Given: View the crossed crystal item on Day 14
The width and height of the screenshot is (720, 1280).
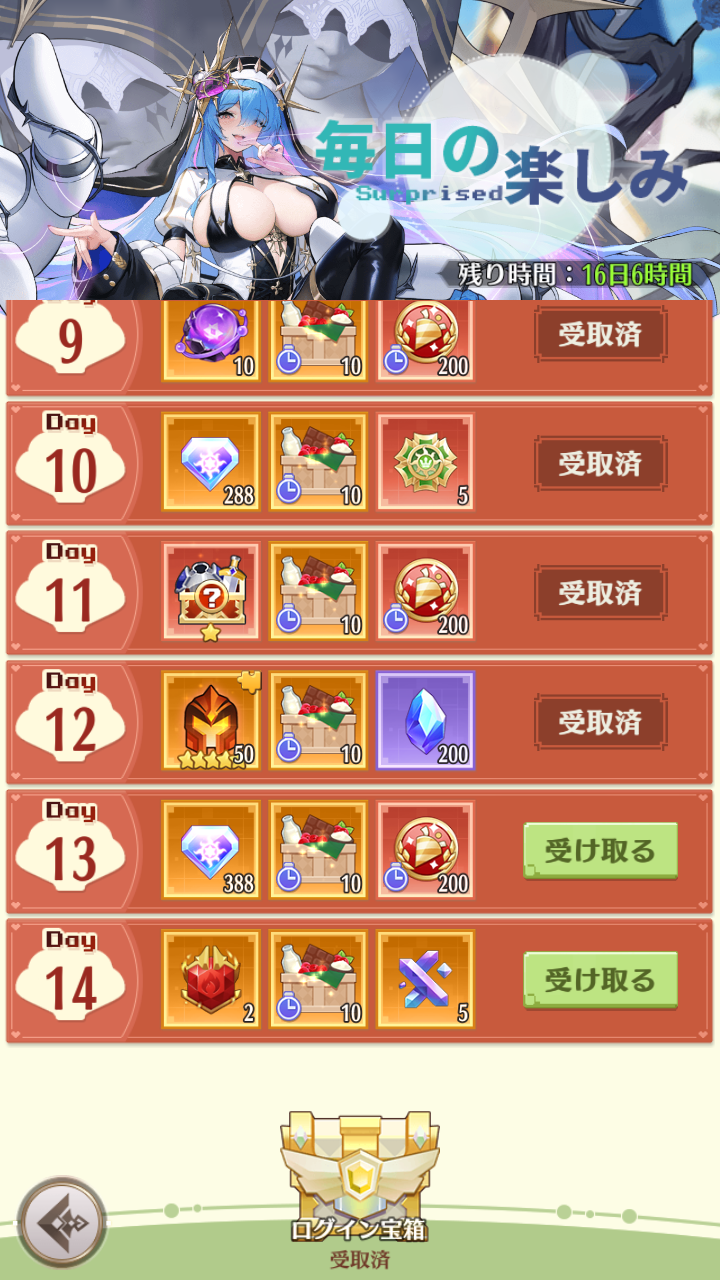Looking at the screenshot, I should click(x=425, y=979).
